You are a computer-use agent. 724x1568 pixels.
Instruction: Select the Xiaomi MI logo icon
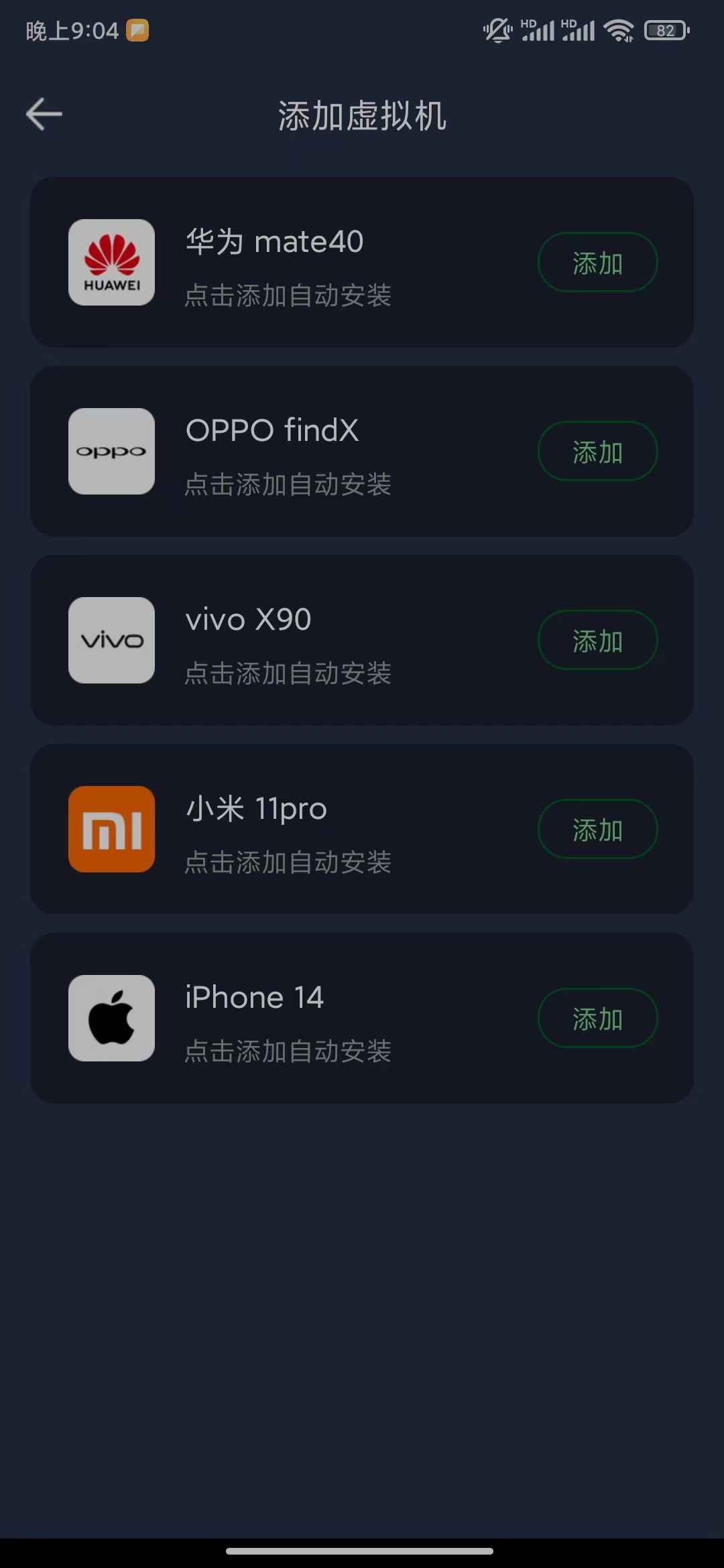point(111,830)
